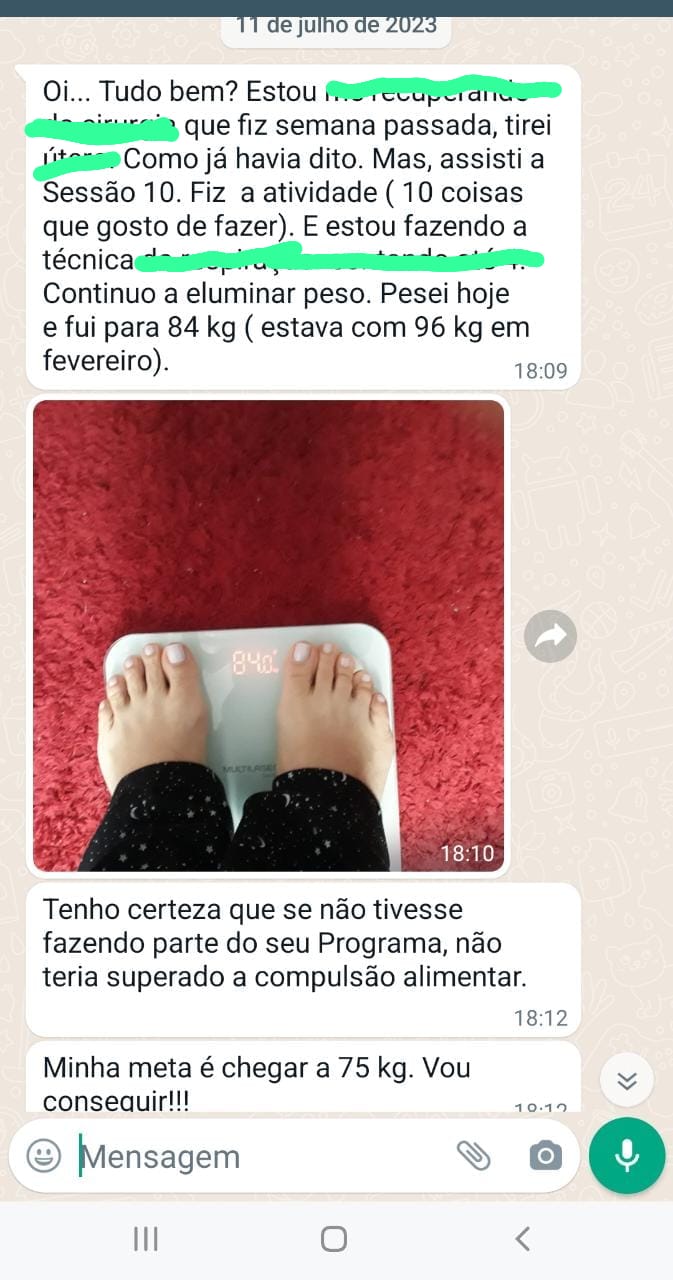Focus the Mensagem text field
The height and width of the screenshot is (1280, 673).
pos(260,1157)
